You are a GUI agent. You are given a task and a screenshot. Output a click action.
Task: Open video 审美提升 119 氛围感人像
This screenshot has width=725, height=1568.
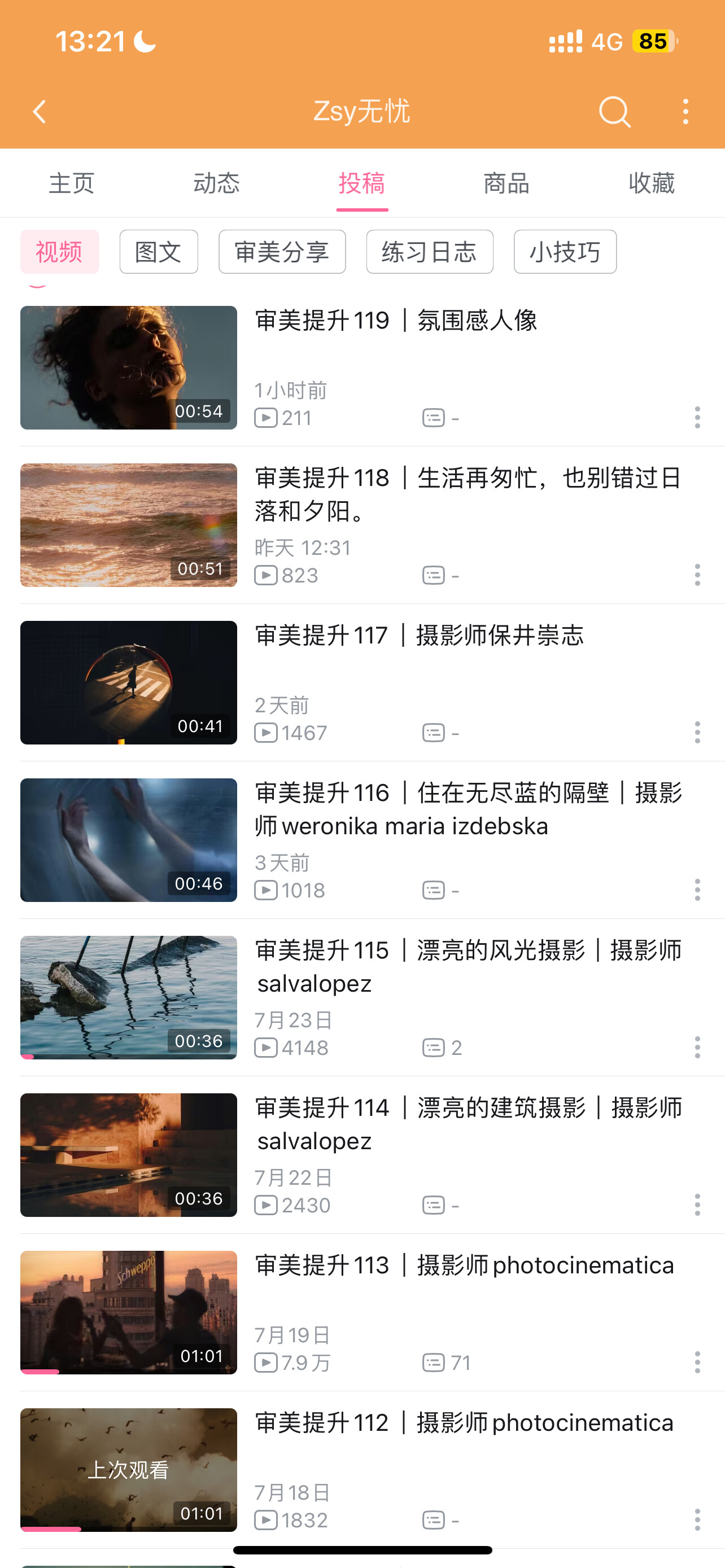[128, 367]
